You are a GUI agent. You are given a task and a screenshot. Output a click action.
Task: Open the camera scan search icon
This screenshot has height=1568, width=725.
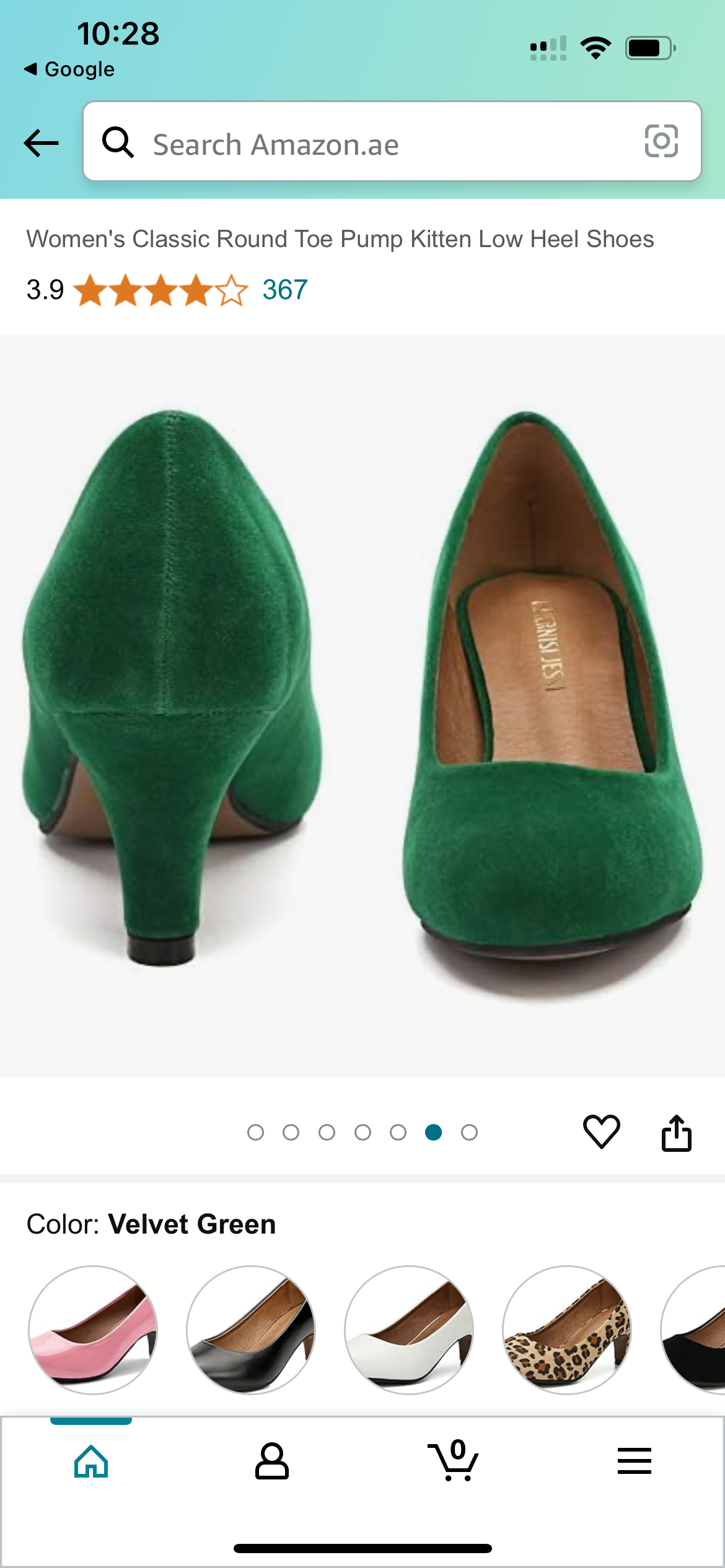point(661,142)
